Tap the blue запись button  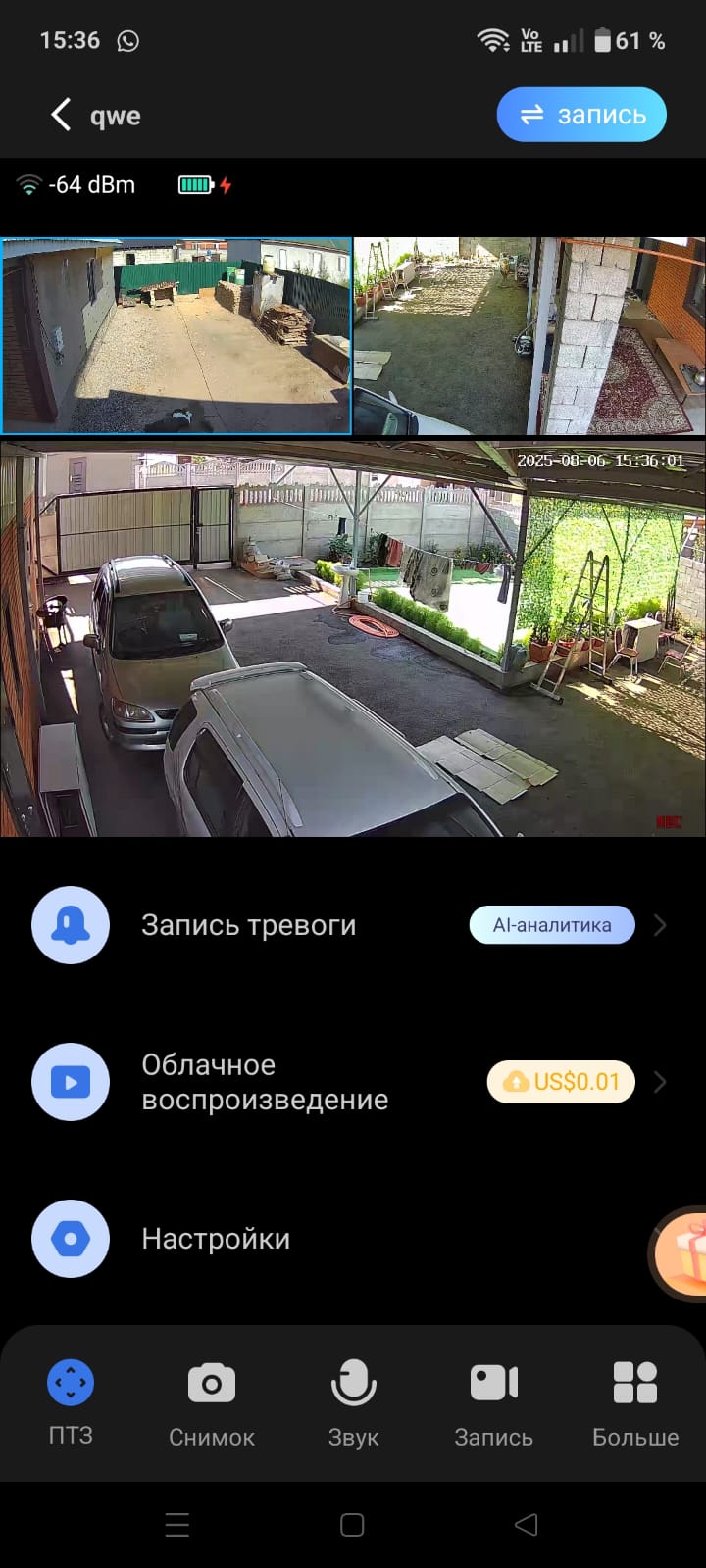tap(581, 115)
